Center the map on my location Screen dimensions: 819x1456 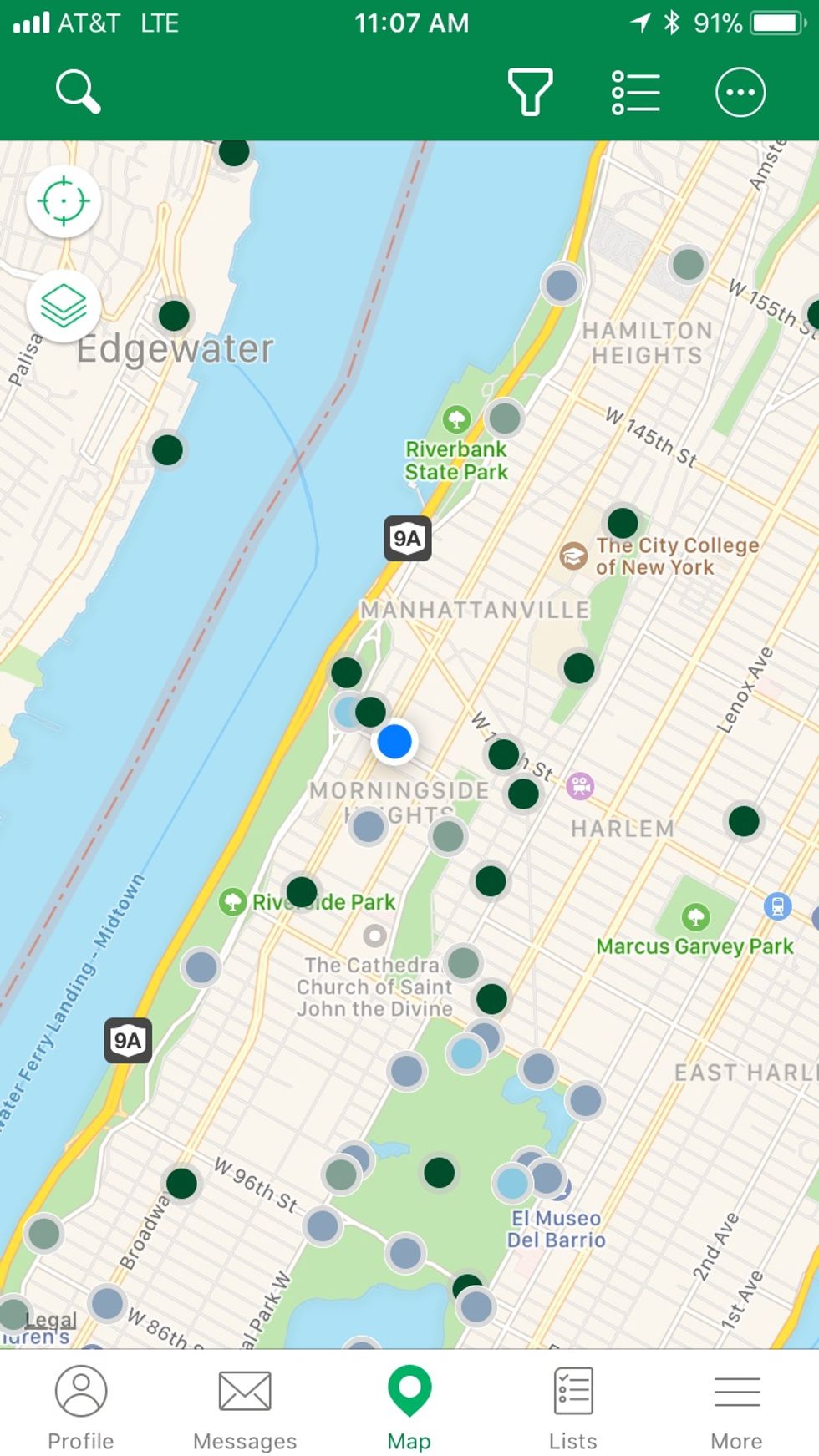pos(64,201)
